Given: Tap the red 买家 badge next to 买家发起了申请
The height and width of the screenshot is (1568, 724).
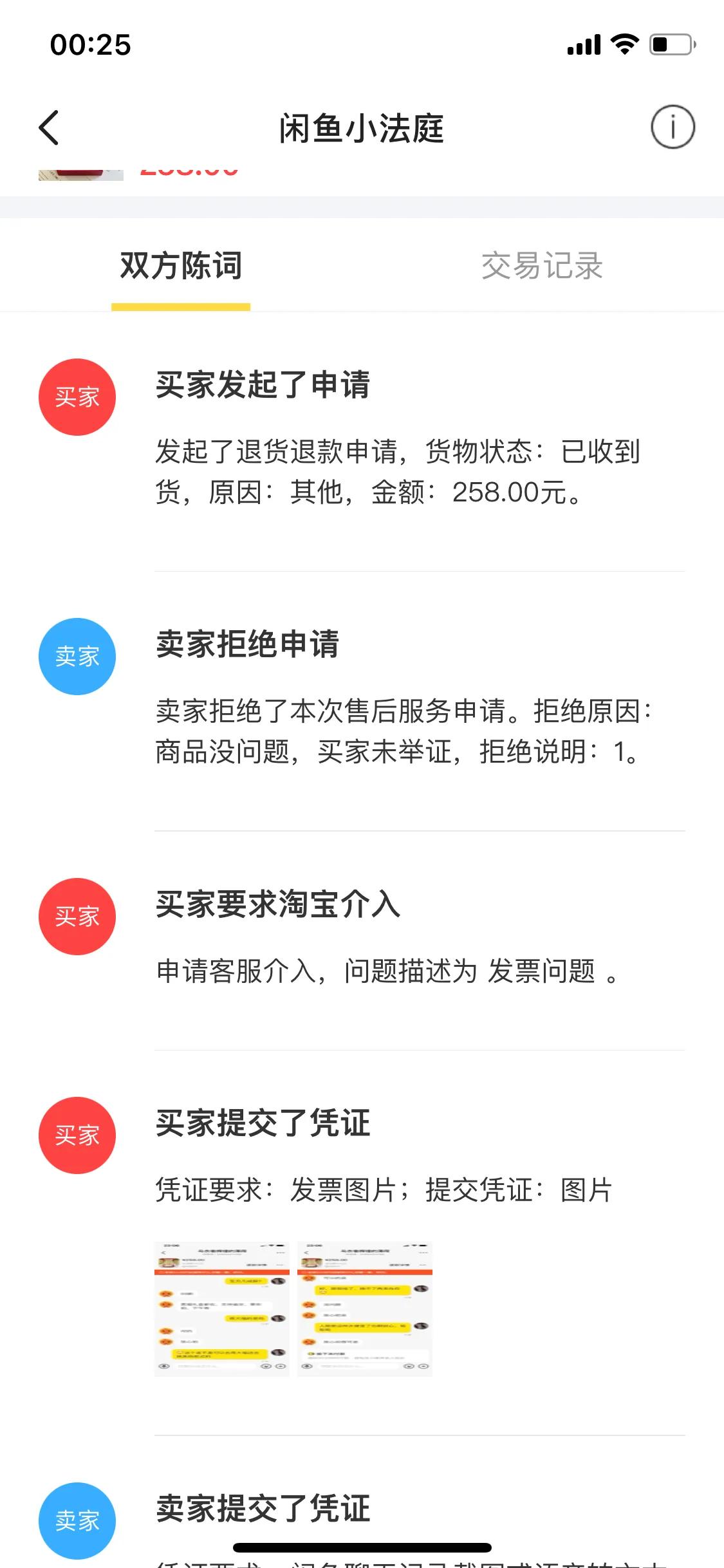Looking at the screenshot, I should click(x=77, y=397).
